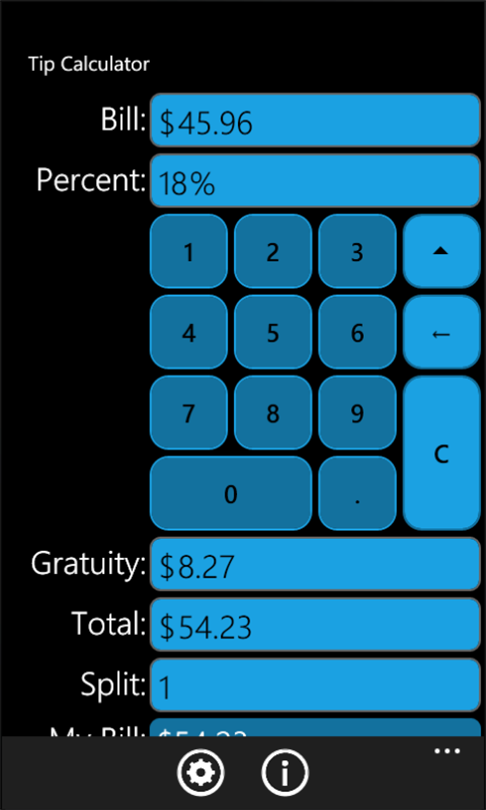Screen dimensions: 486x810
Task: Open settings via the gear icon
Action: coord(200,772)
